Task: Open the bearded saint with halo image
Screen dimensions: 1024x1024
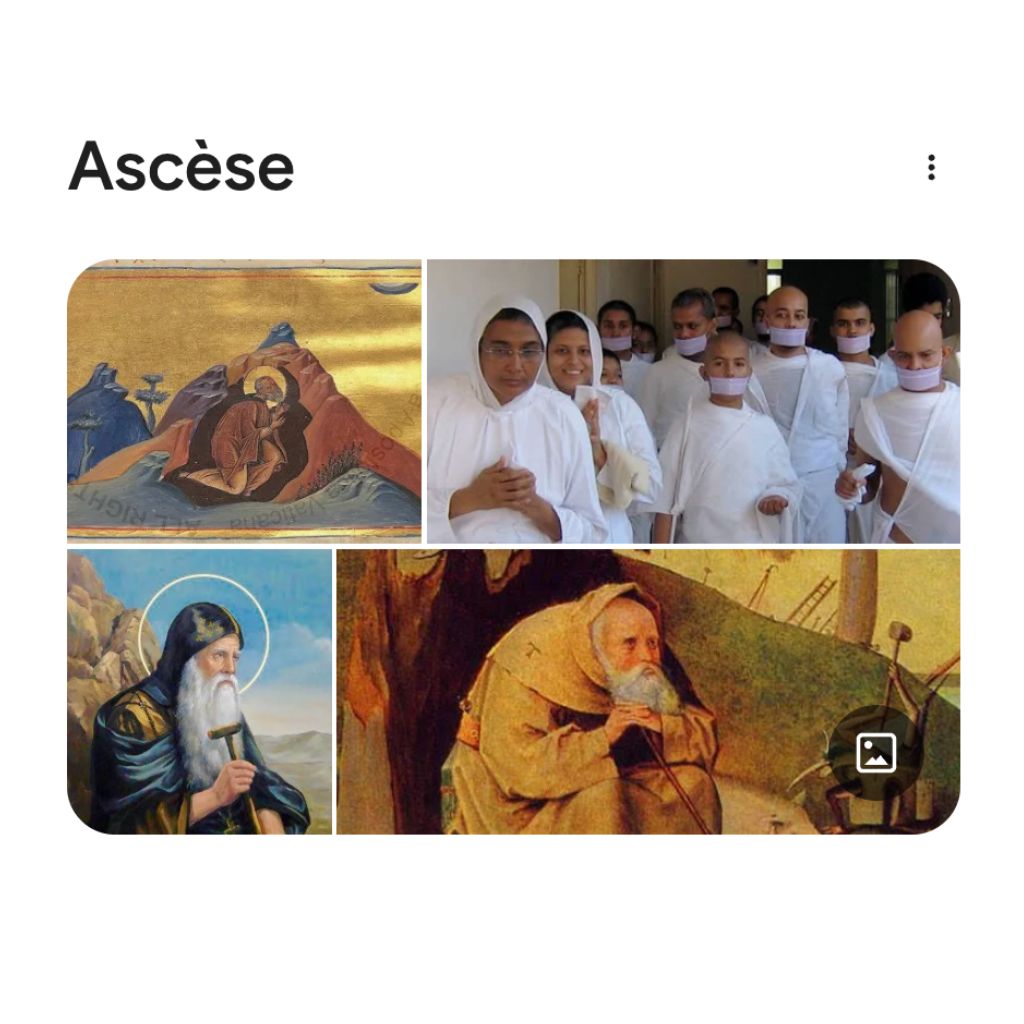Action: click(x=199, y=691)
